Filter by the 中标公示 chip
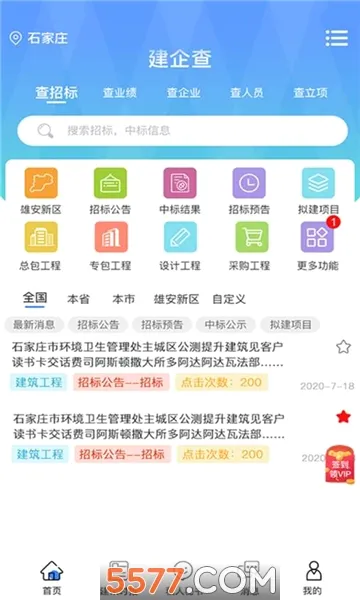Viewport: 360px width, 600px height. [225, 325]
